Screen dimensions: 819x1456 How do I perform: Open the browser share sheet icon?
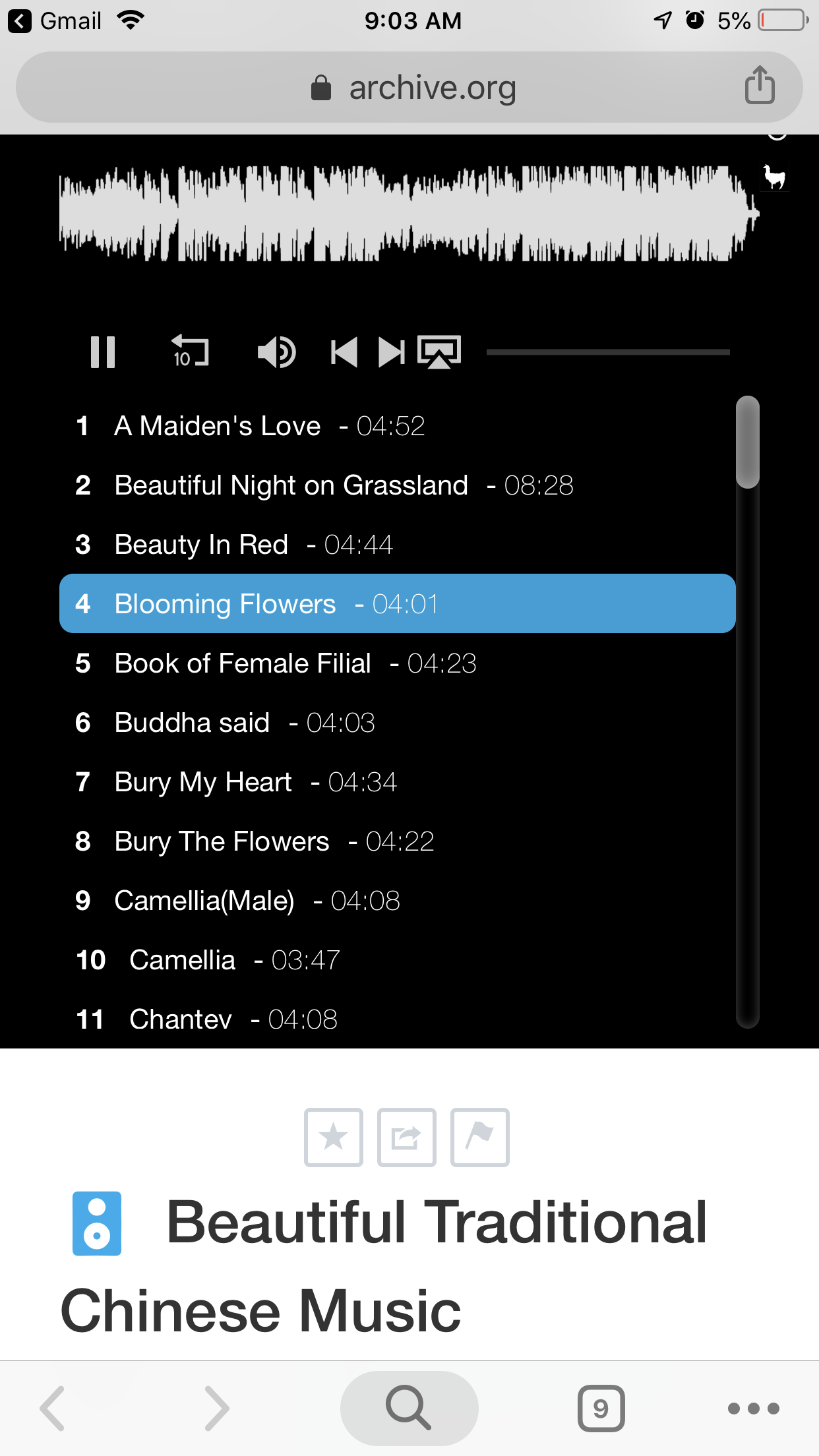pos(760,84)
